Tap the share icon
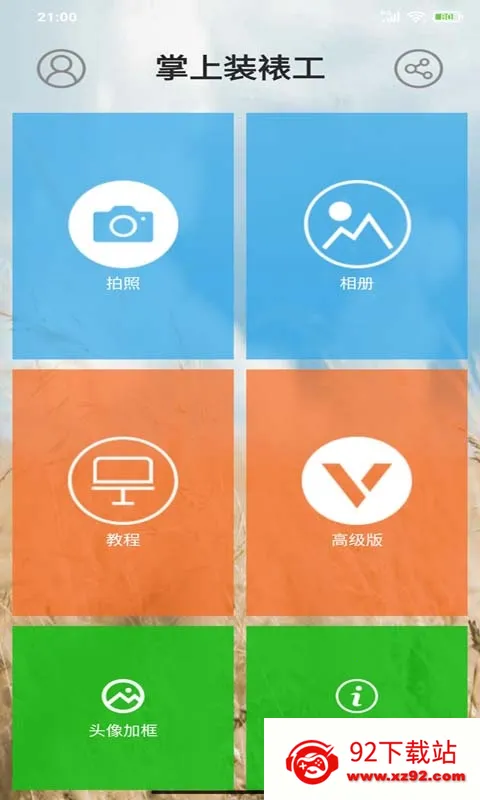The height and width of the screenshot is (800, 480). point(418,68)
